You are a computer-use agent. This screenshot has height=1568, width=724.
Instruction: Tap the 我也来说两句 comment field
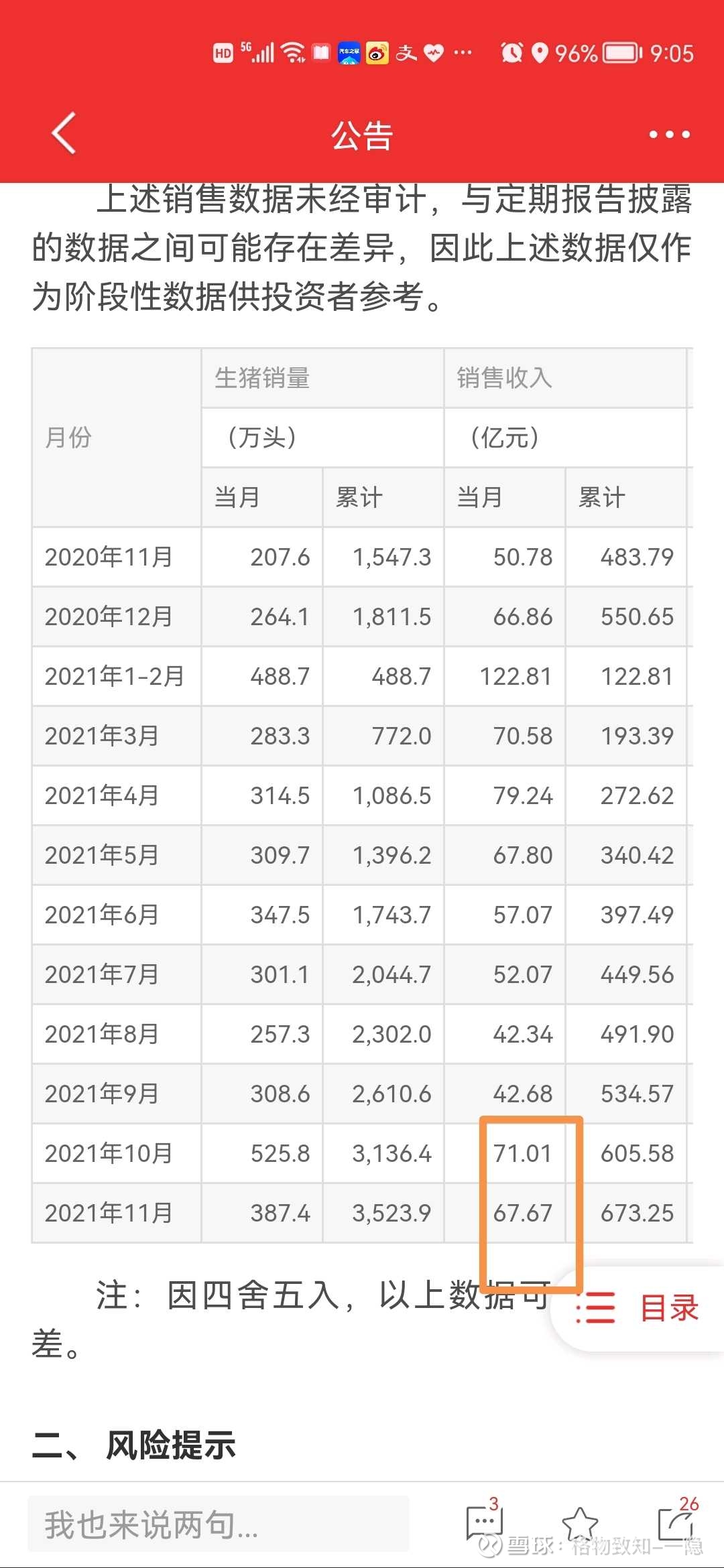point(219,1524)
